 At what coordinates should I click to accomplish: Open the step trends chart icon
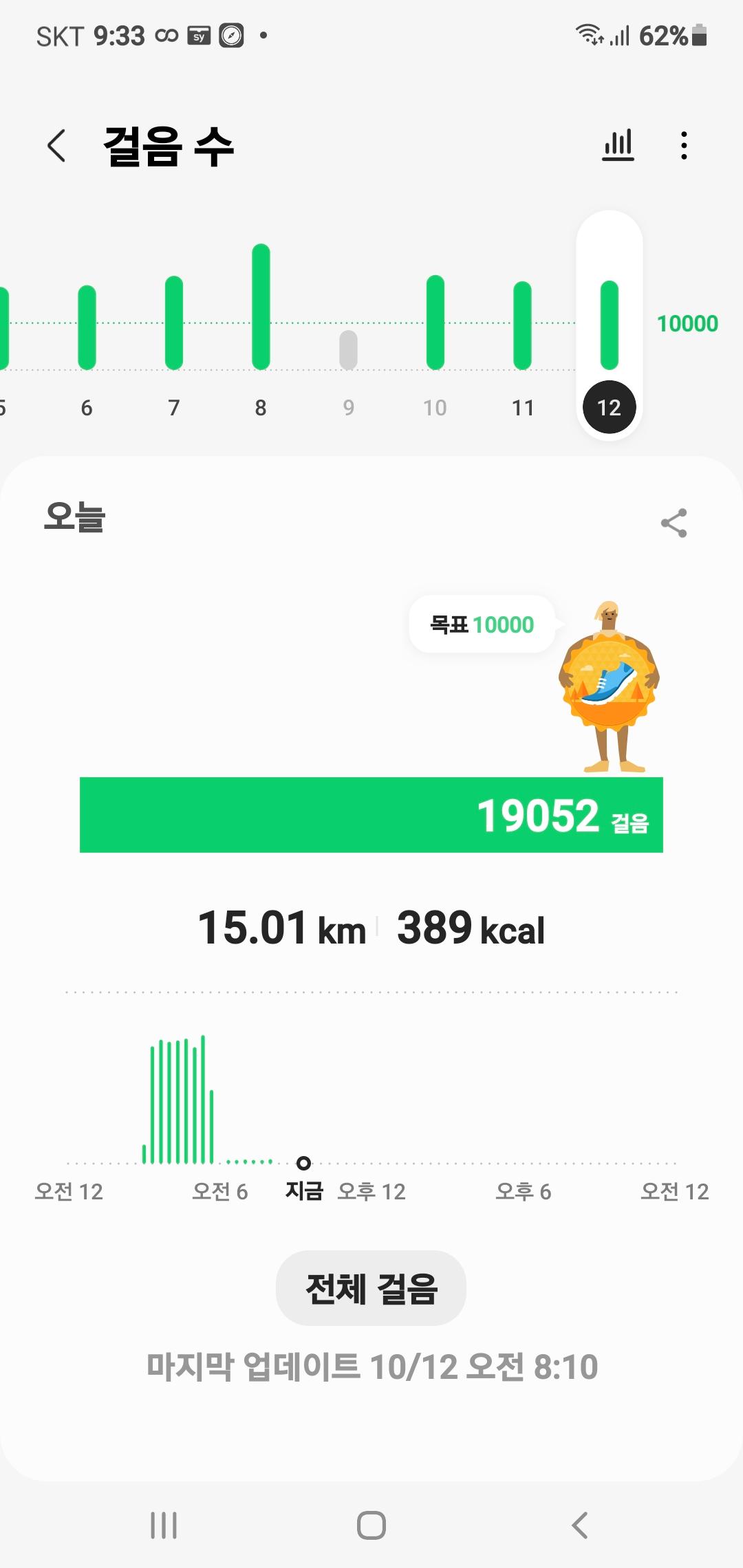(x=618, y=145)
